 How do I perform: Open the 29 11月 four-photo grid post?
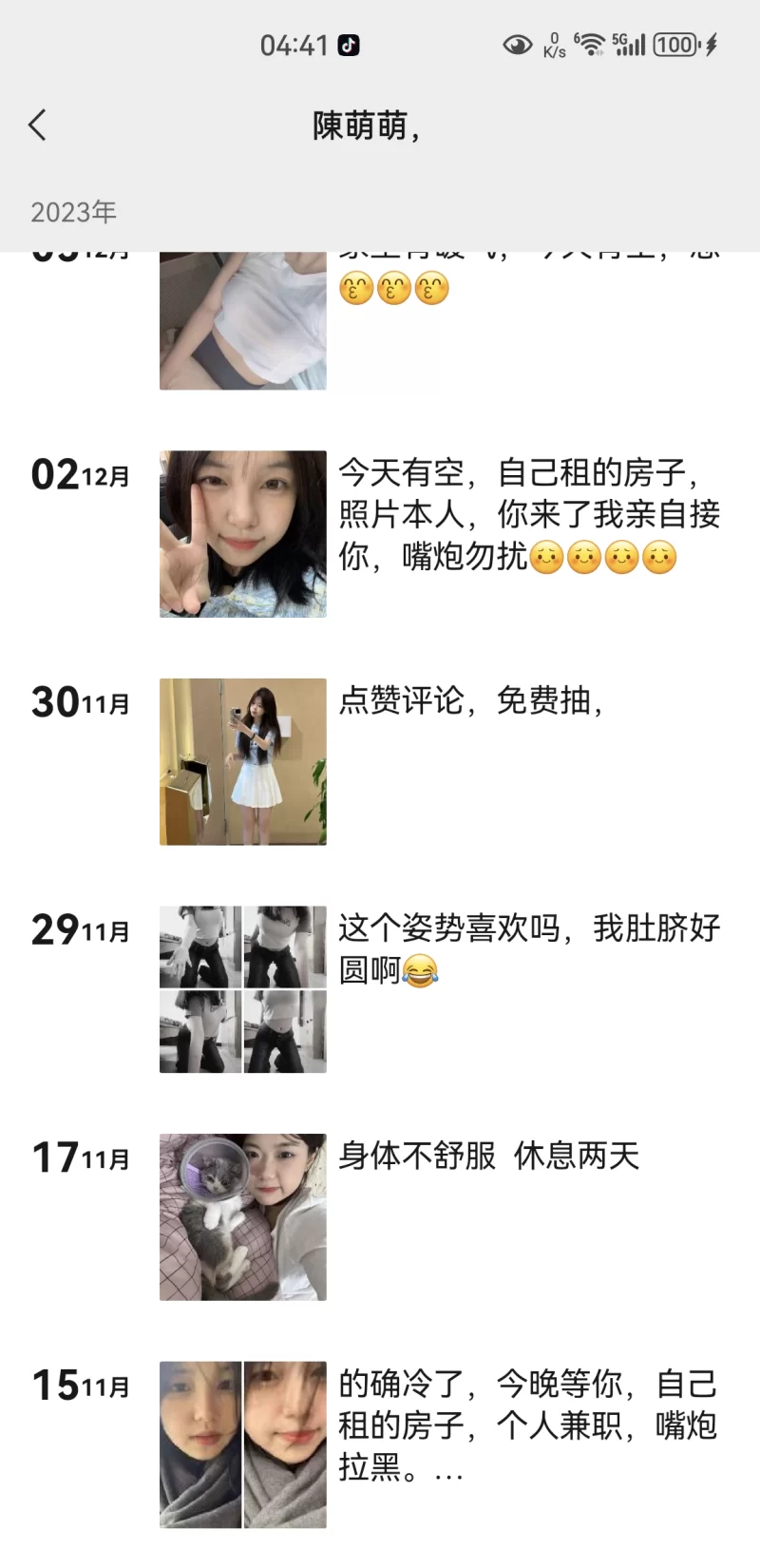242,989
